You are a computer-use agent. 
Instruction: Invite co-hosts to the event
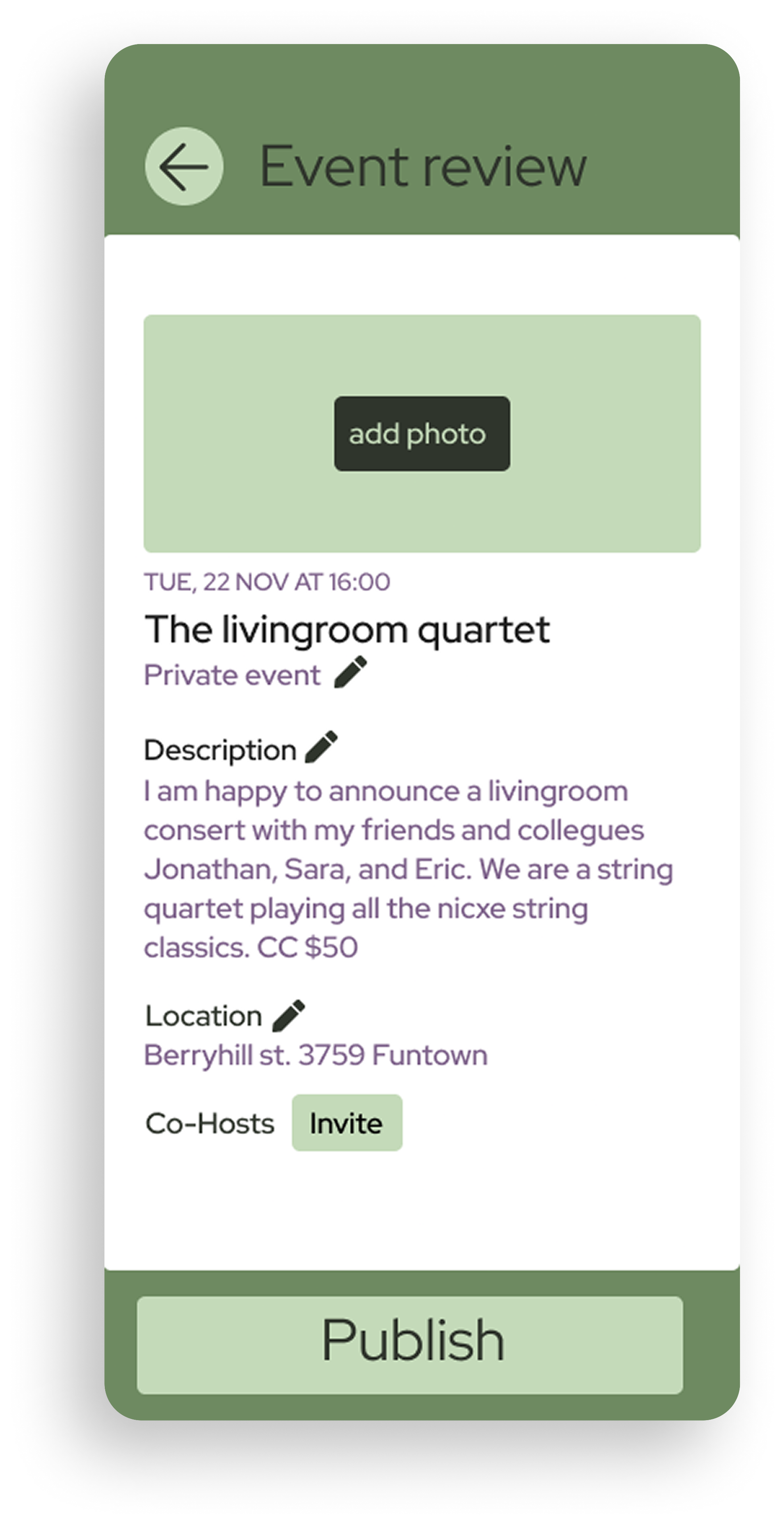pyautogui.click(x=347, y=1123)
